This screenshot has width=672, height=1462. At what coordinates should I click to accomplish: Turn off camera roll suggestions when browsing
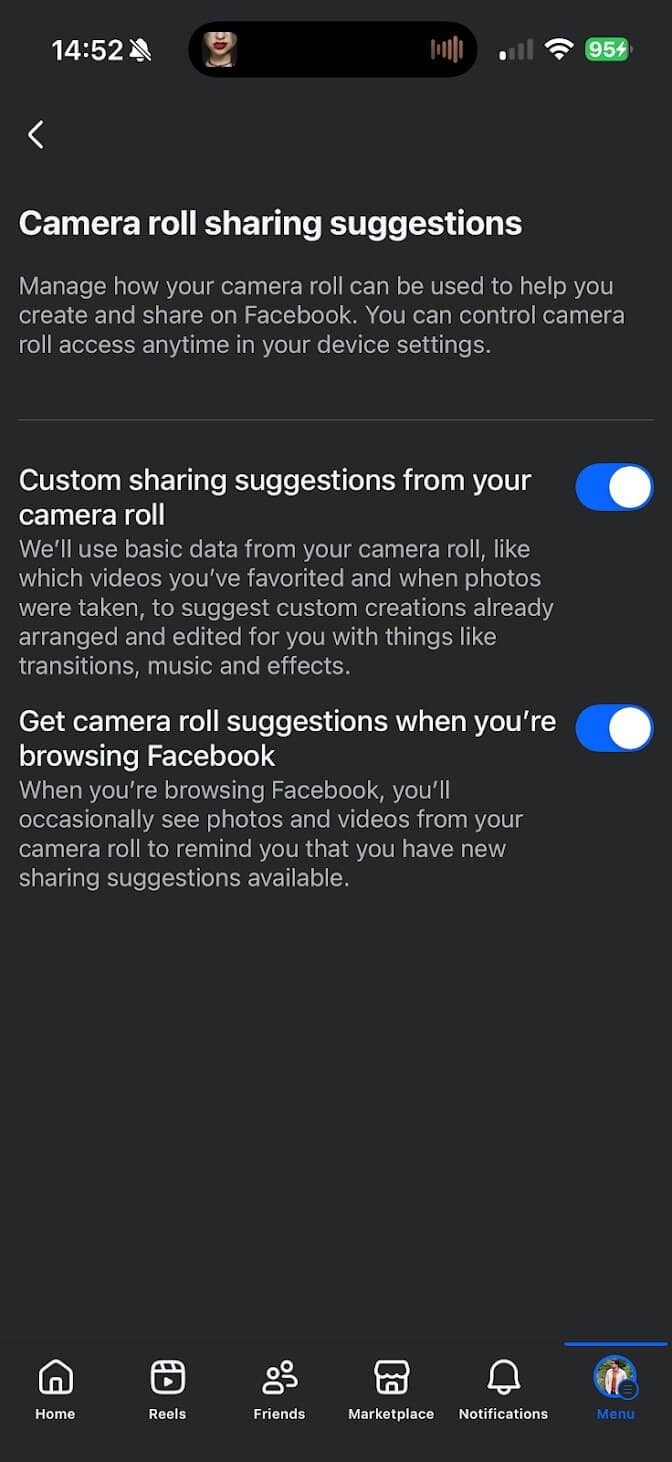tap(613, 728)
